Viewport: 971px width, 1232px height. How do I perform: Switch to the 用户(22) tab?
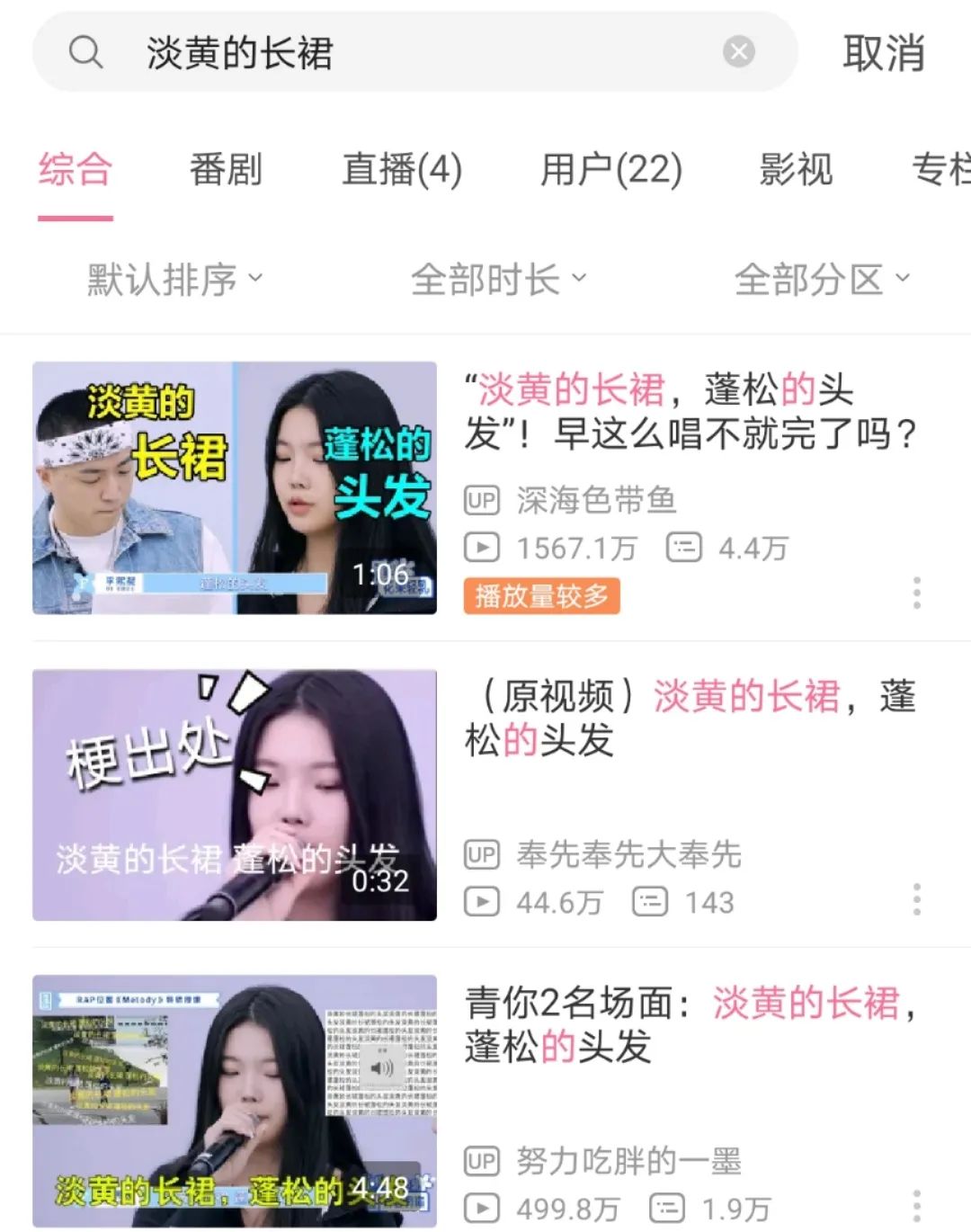coord(610,169)
